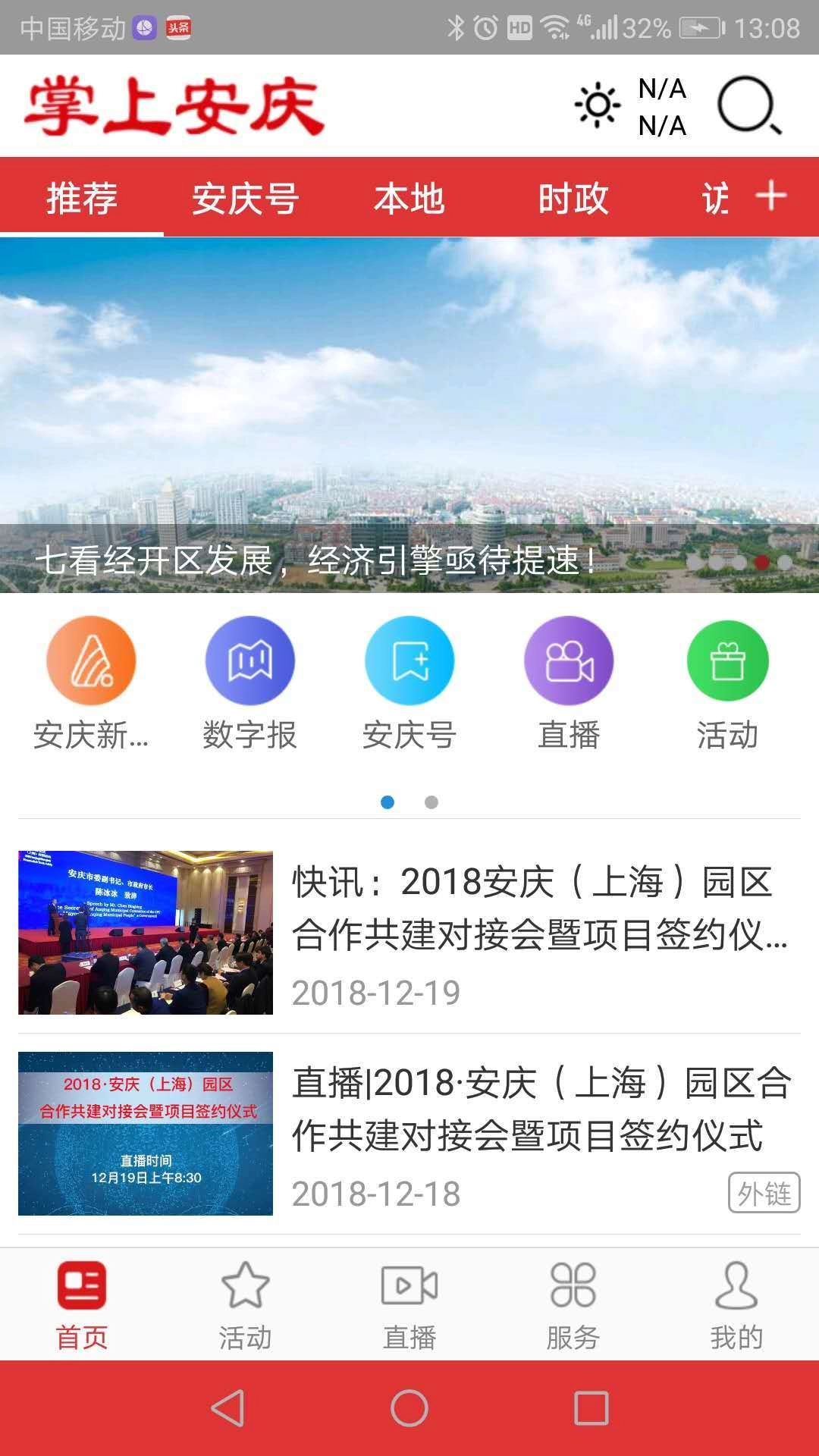The height and width of the screenshot is (1456, 819).
Task: Tap the weather icon next to N/A
Action: (596, 106)
